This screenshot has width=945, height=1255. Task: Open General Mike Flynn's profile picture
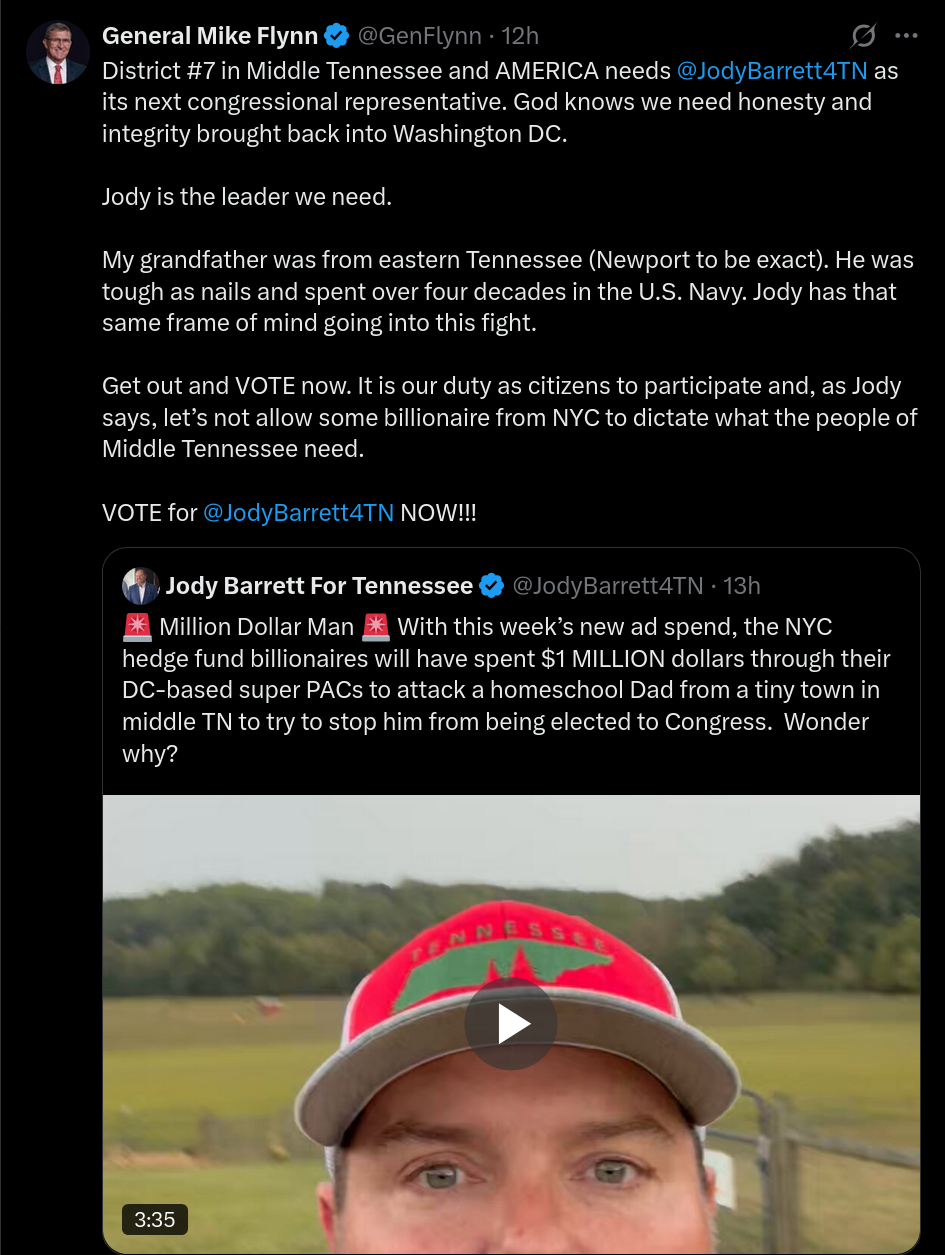(x=57, y=52)
